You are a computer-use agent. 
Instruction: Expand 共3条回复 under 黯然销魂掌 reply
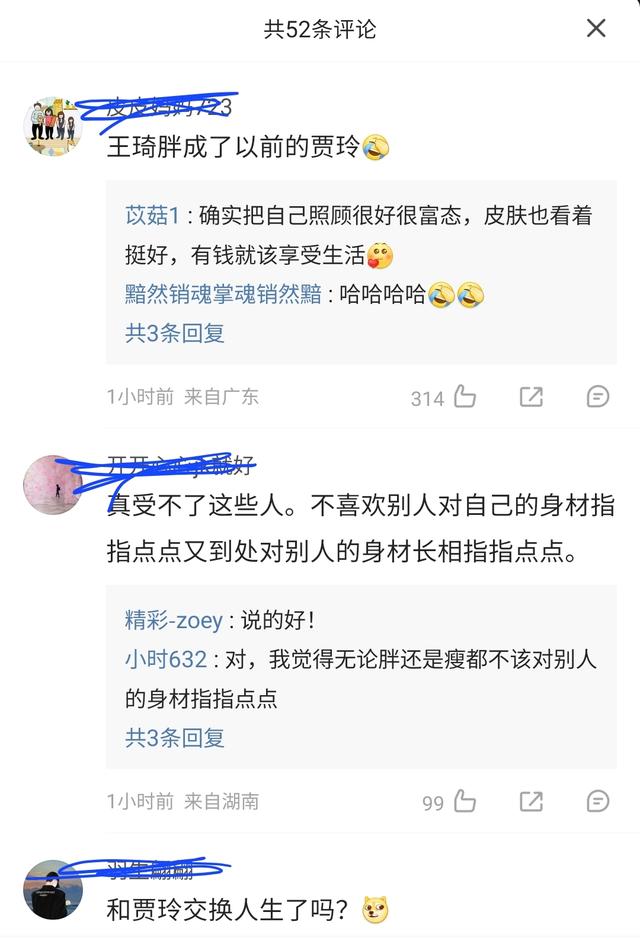pos(175,333)
